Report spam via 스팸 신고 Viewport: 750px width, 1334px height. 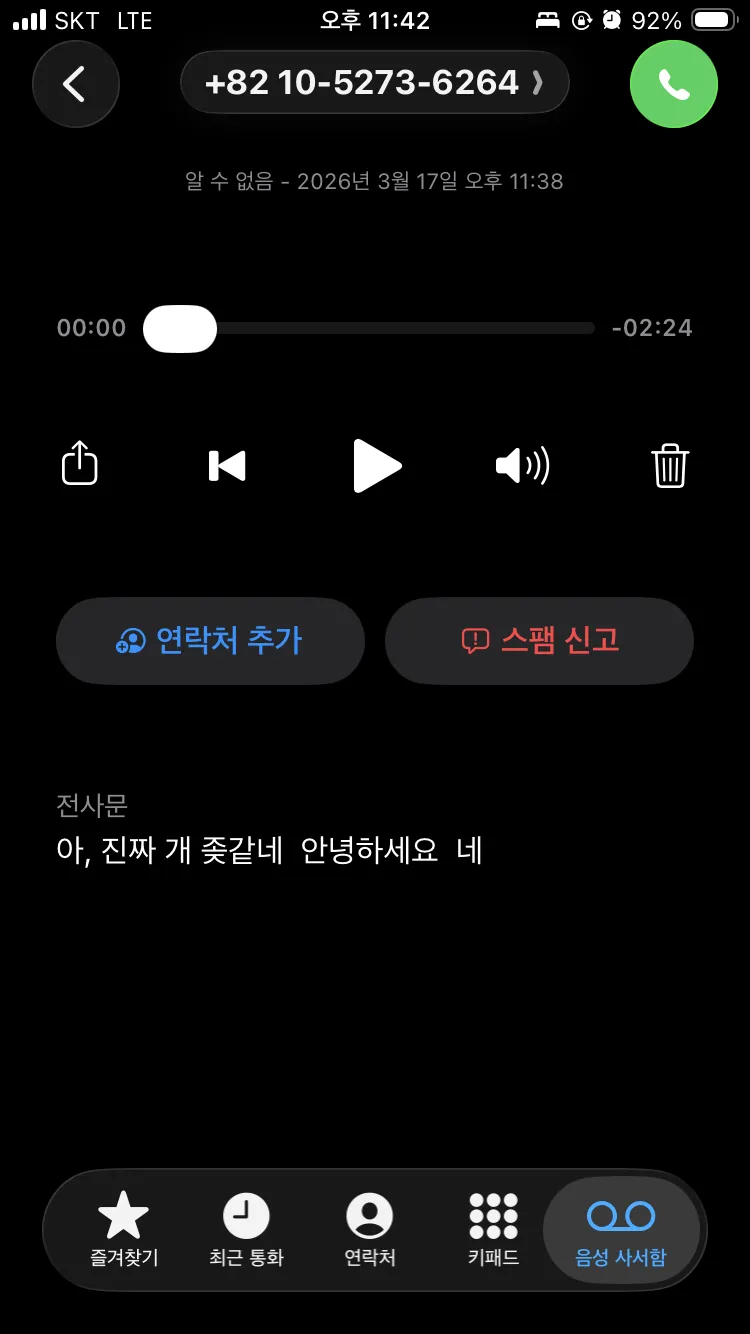(x=539, y=641)
